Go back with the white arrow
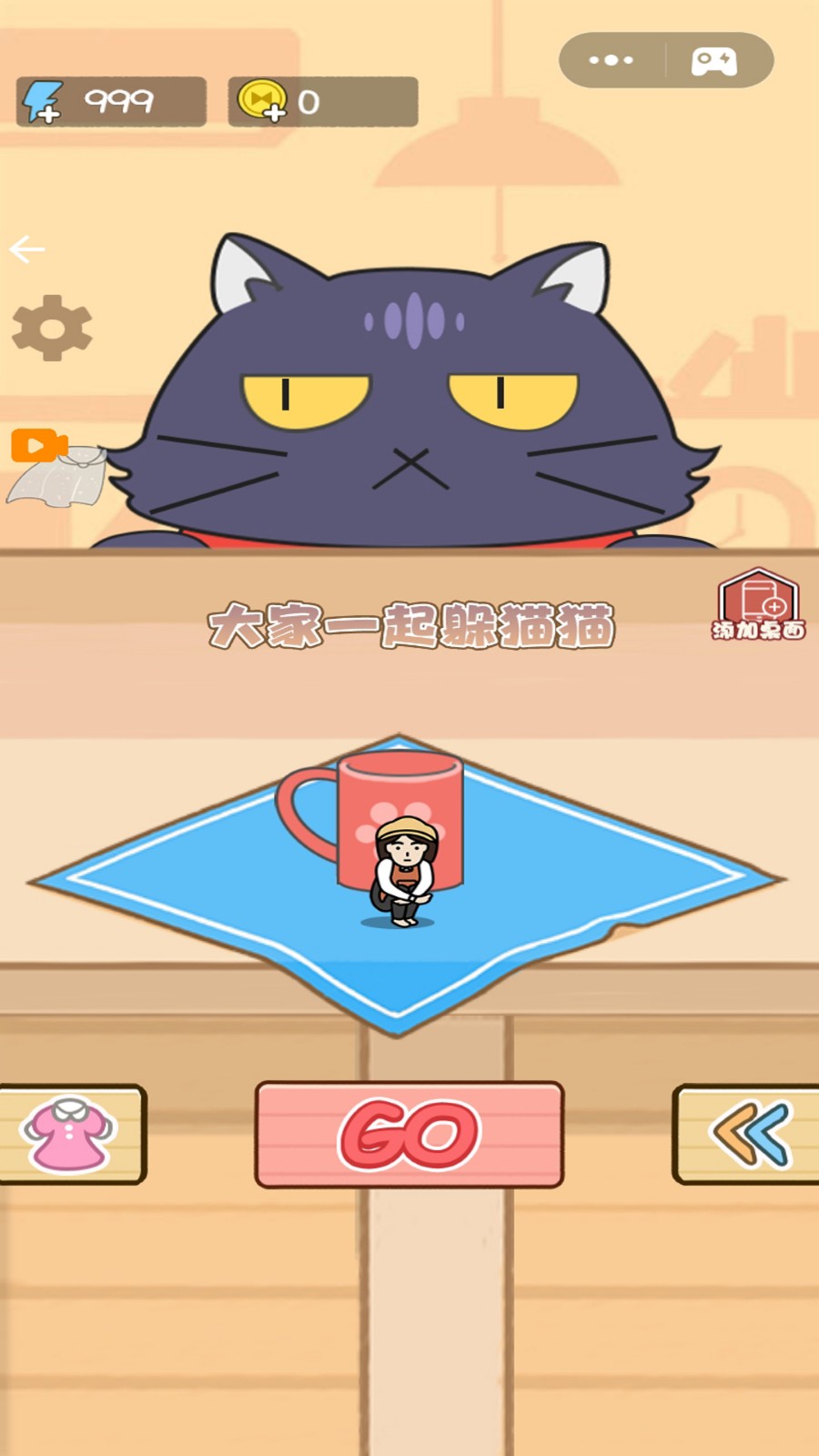 [27, 248]
